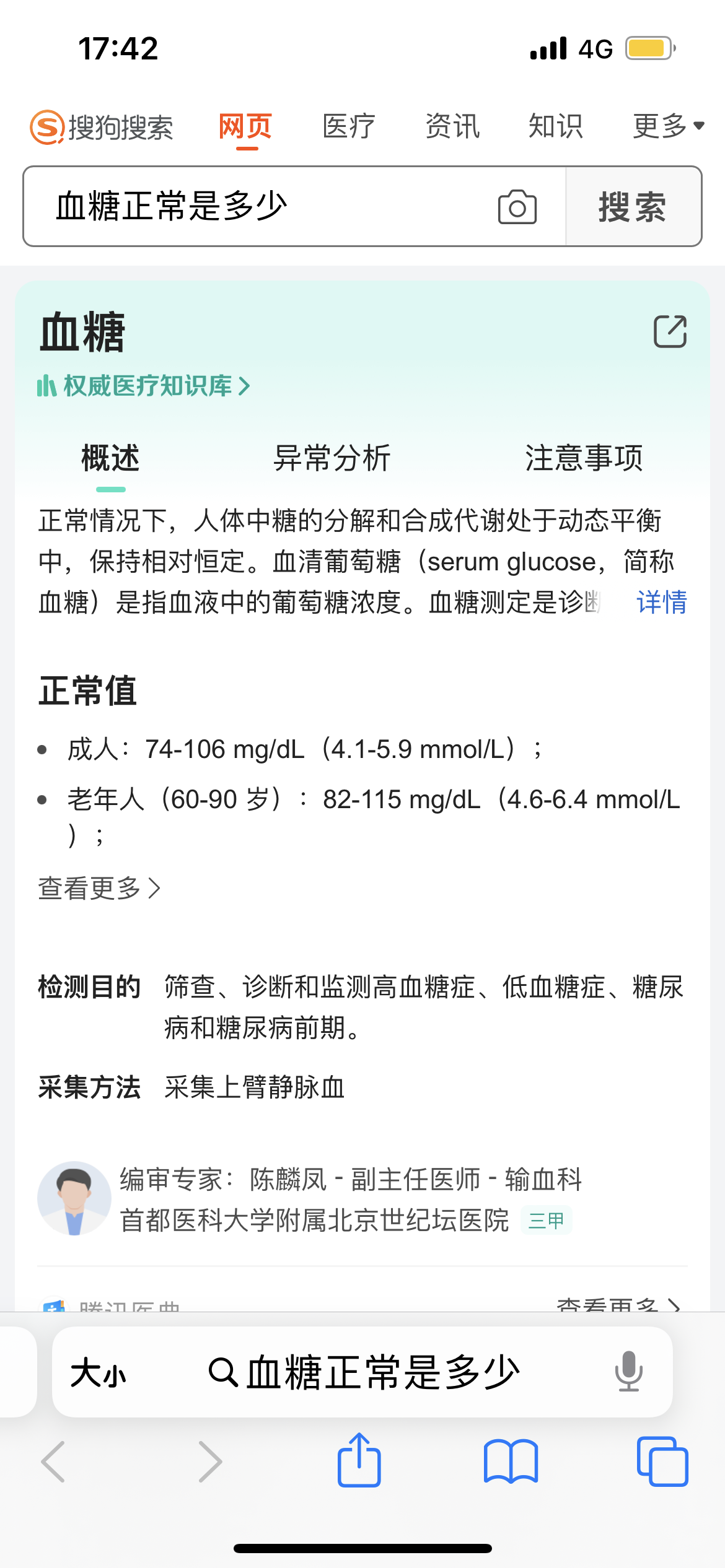
Task: Open Safari bookmarks
Action: pos(511,1461)
